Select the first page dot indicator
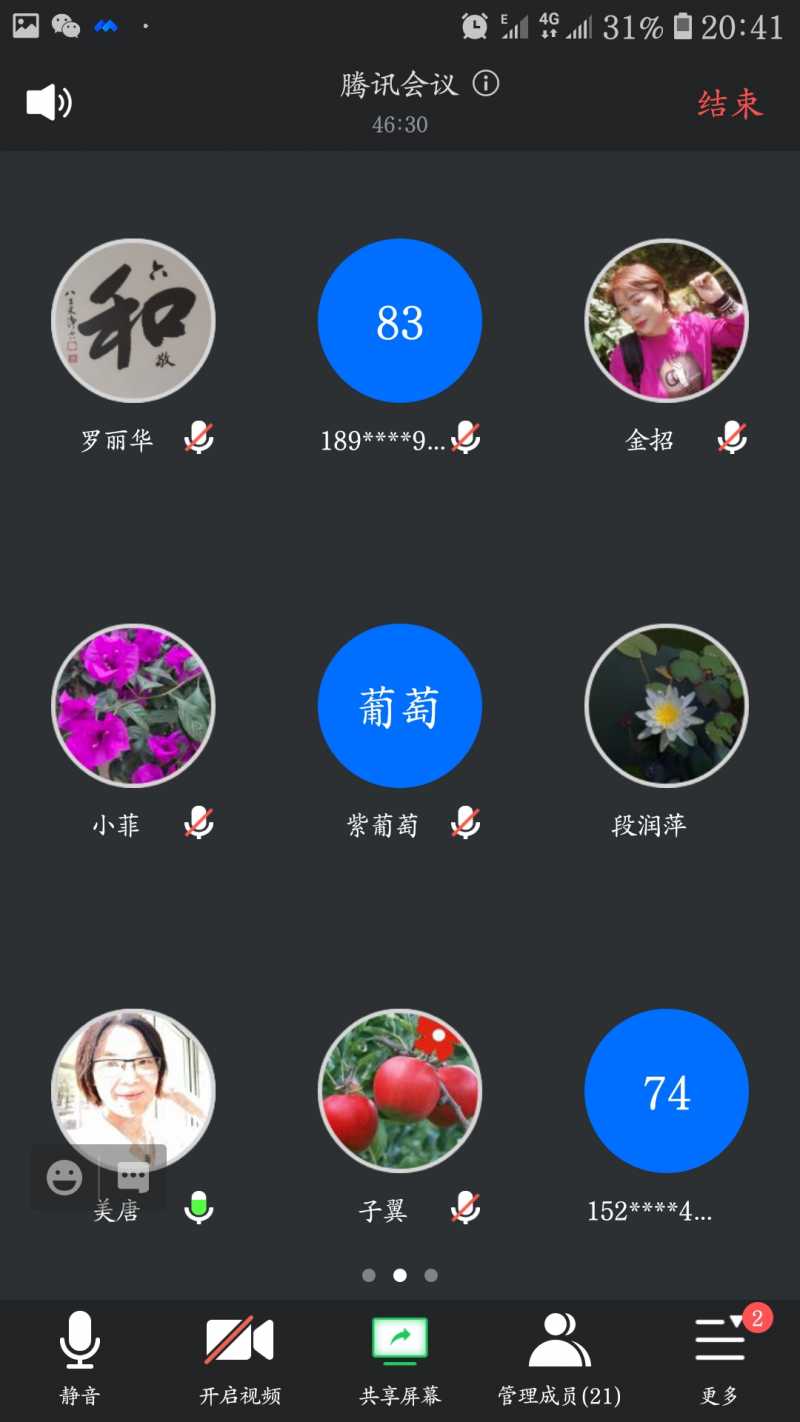Image resolution: width=800 pixels, height=1422 pixels. pos(369,1275)
